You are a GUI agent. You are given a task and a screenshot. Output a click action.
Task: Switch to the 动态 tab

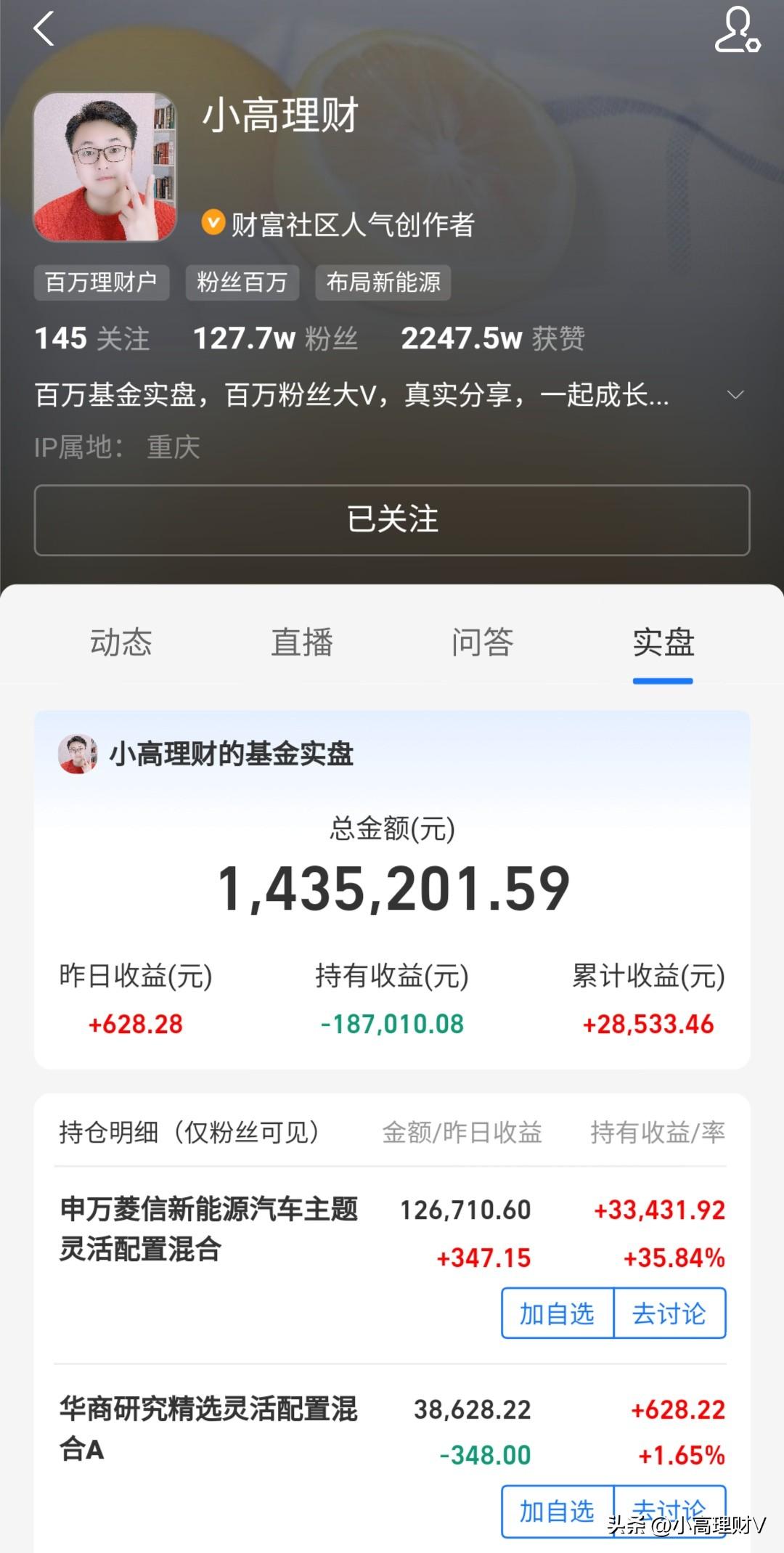[x=121, y=643]
